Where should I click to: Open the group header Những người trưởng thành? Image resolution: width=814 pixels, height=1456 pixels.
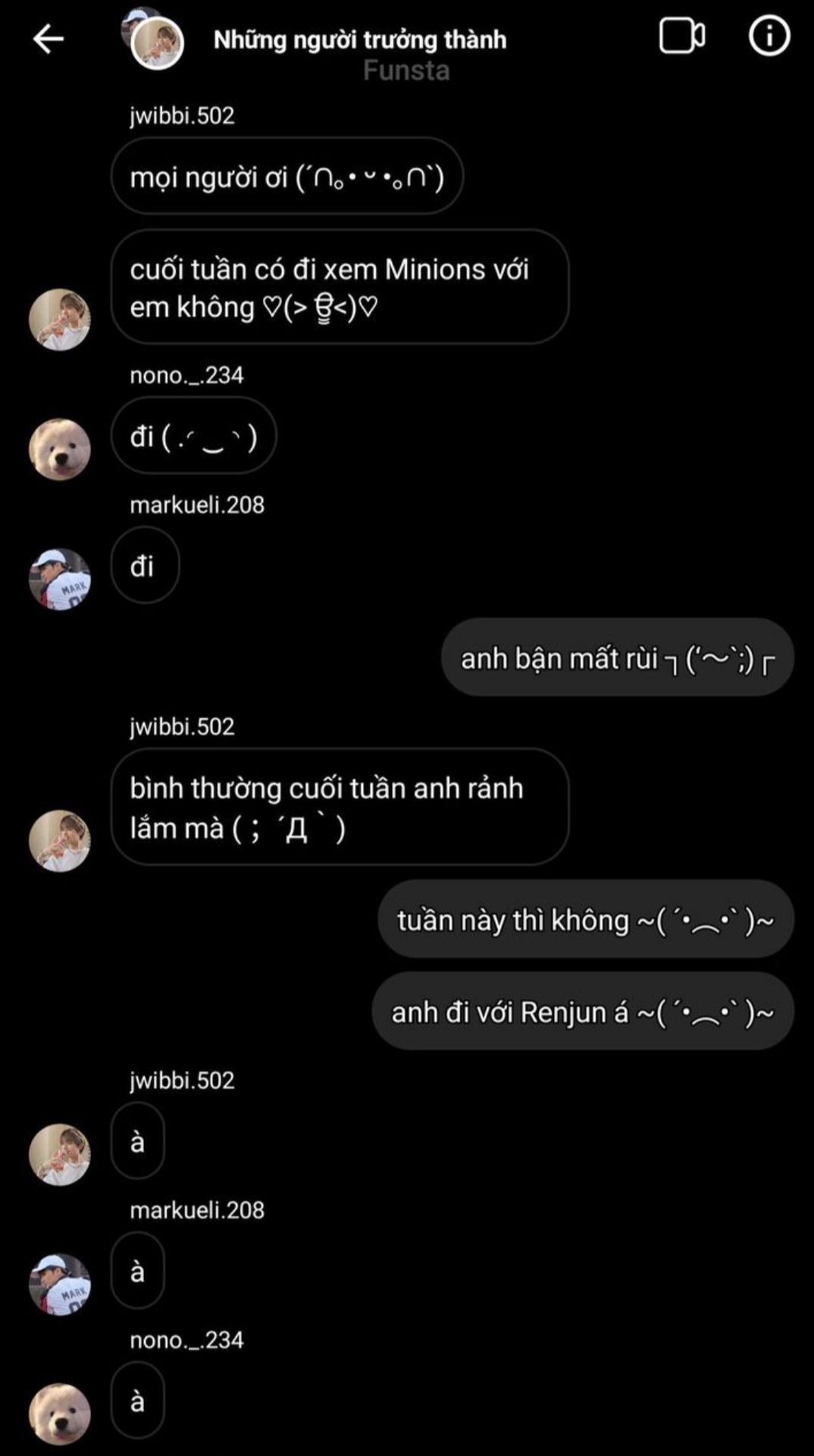(x=360, y=39)
